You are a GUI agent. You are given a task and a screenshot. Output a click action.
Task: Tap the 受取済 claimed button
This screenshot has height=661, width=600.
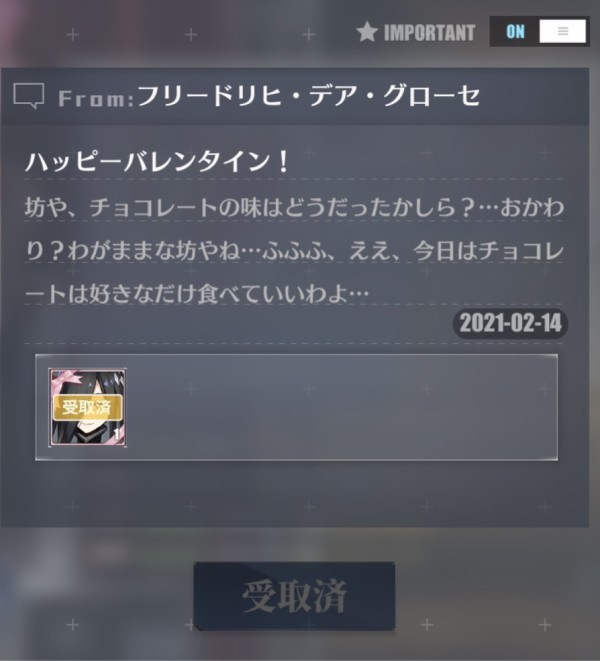click(x=294, y=596)
